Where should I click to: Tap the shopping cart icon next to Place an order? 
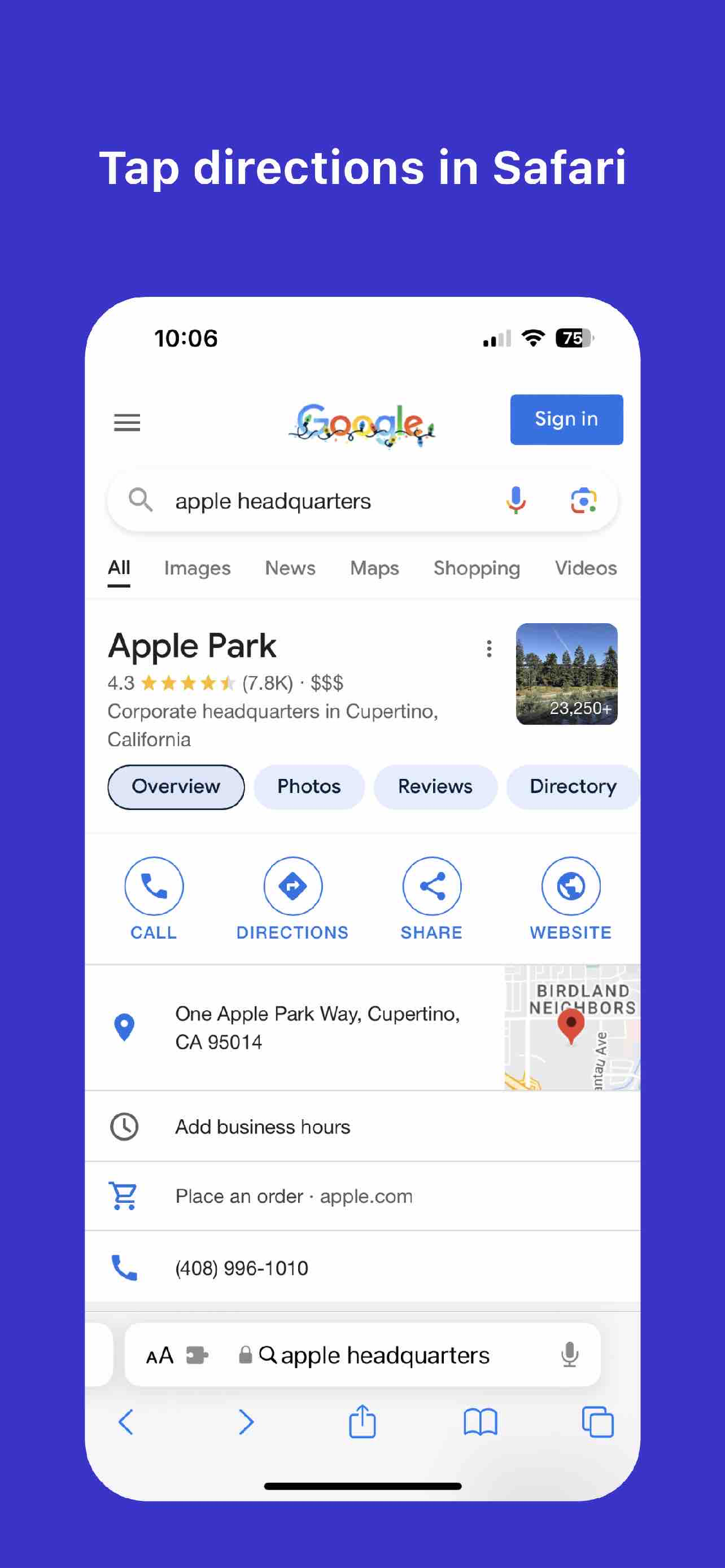pyautogui.click(x=124, y=1195)
